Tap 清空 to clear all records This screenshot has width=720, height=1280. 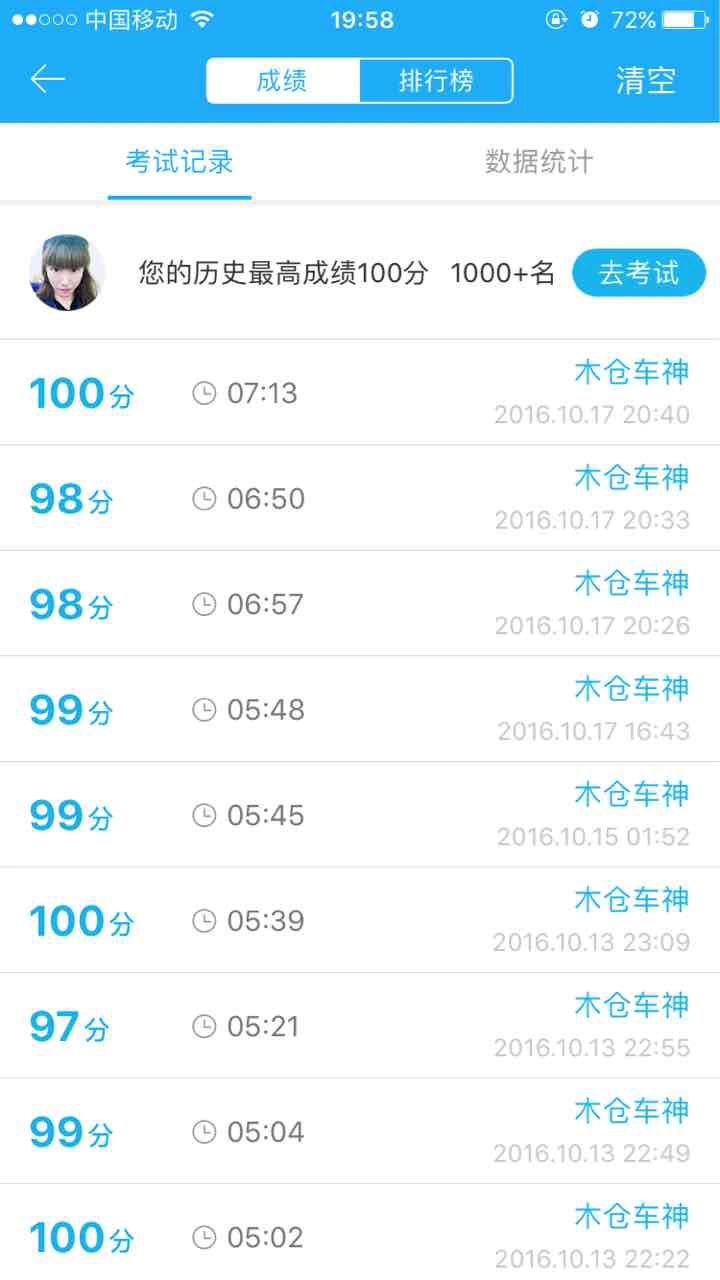point(646,81)
